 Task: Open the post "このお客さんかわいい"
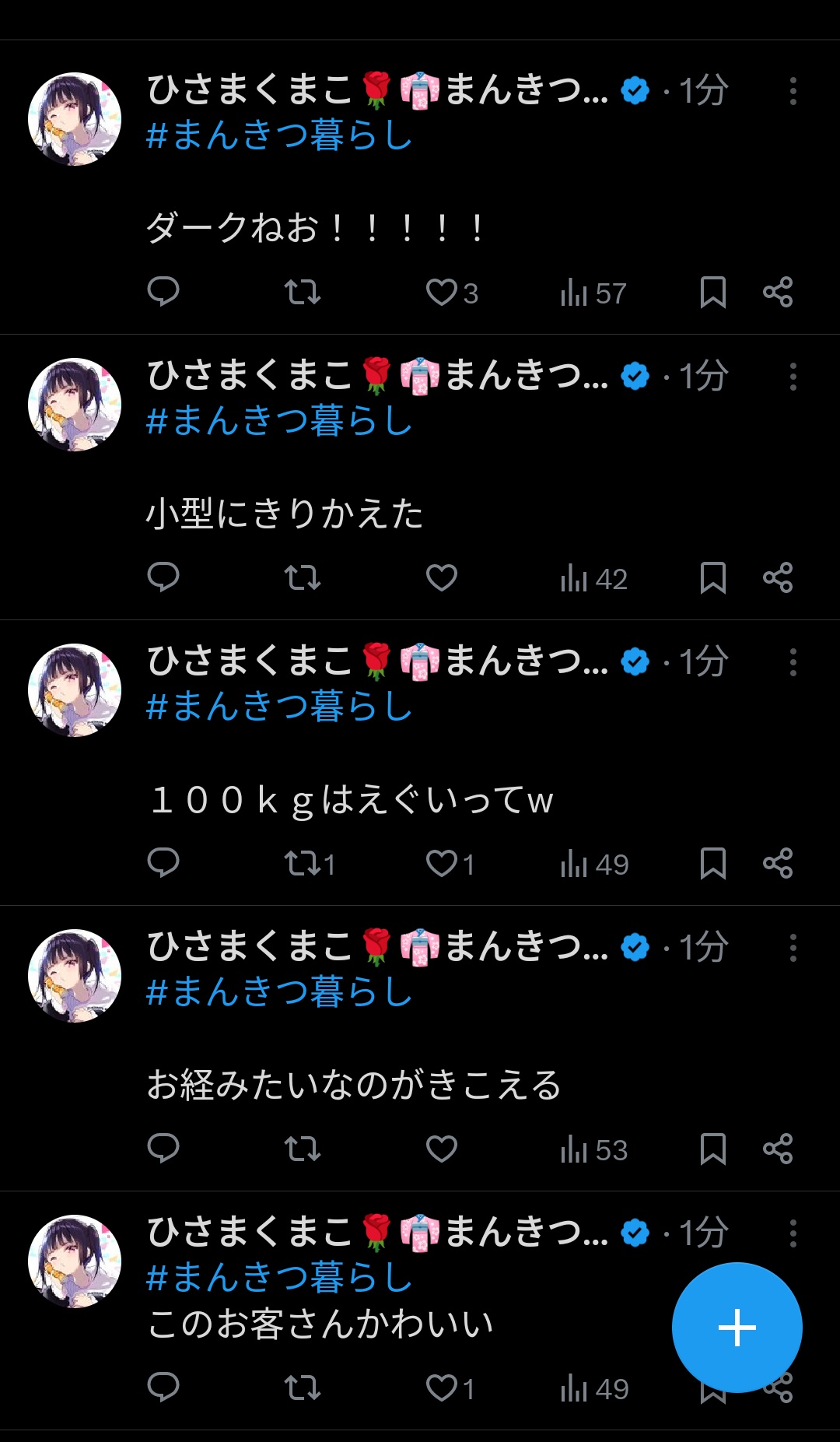click(x=320, y=1324)
